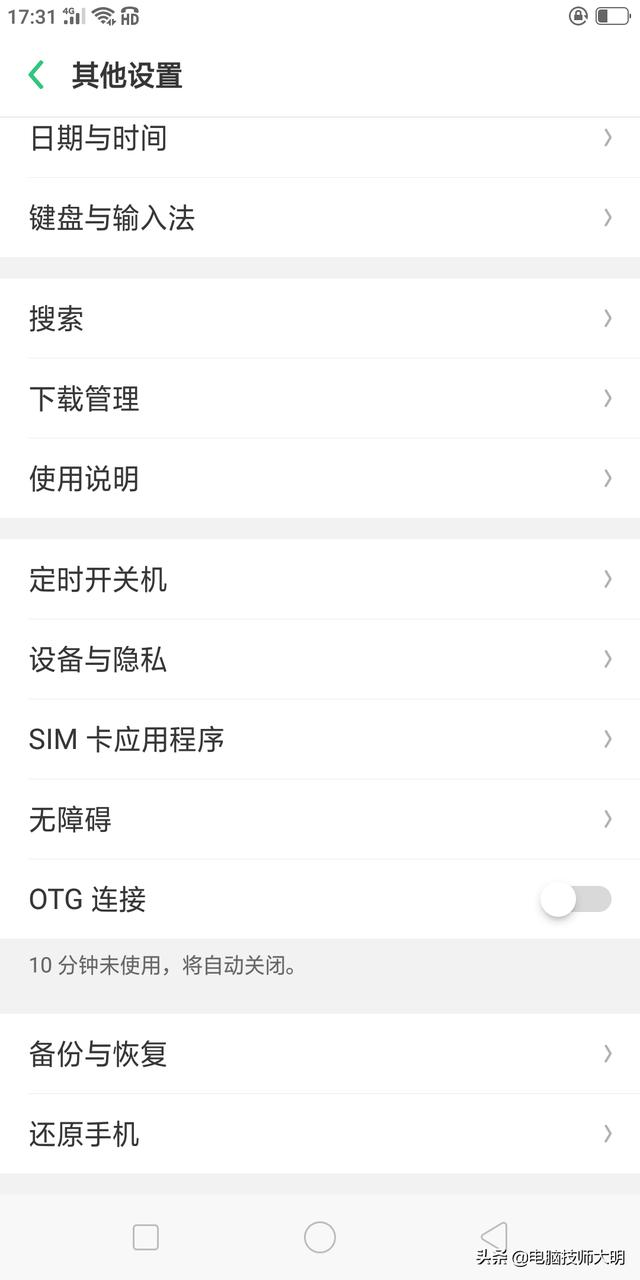Turn on the OTG 连接 switch
The width and height of the screenshot is (640, 1280).
[576, 899]
